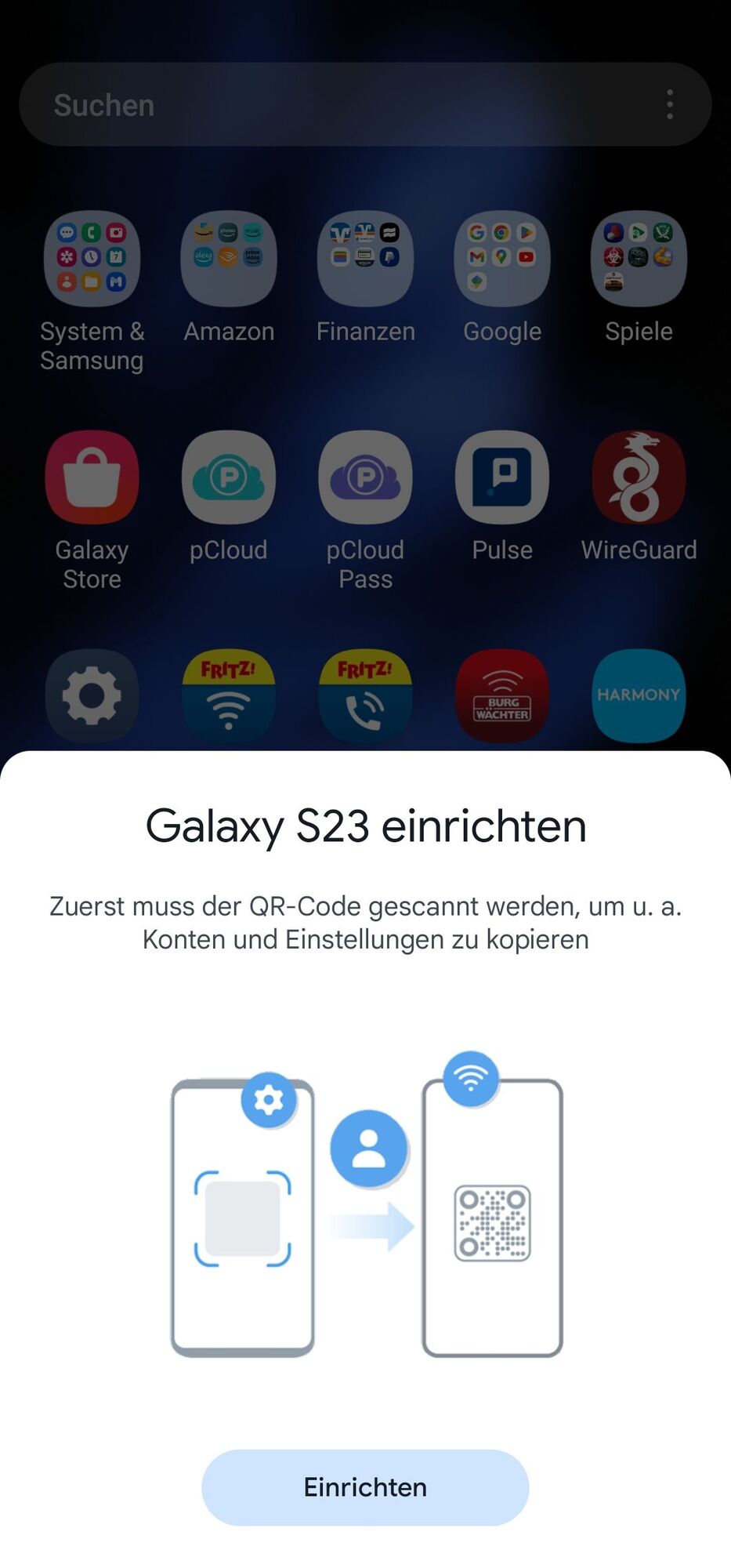Launch pCloud Pass
This screenshot has height=1568, width=731.
click(x=365, y=478)
